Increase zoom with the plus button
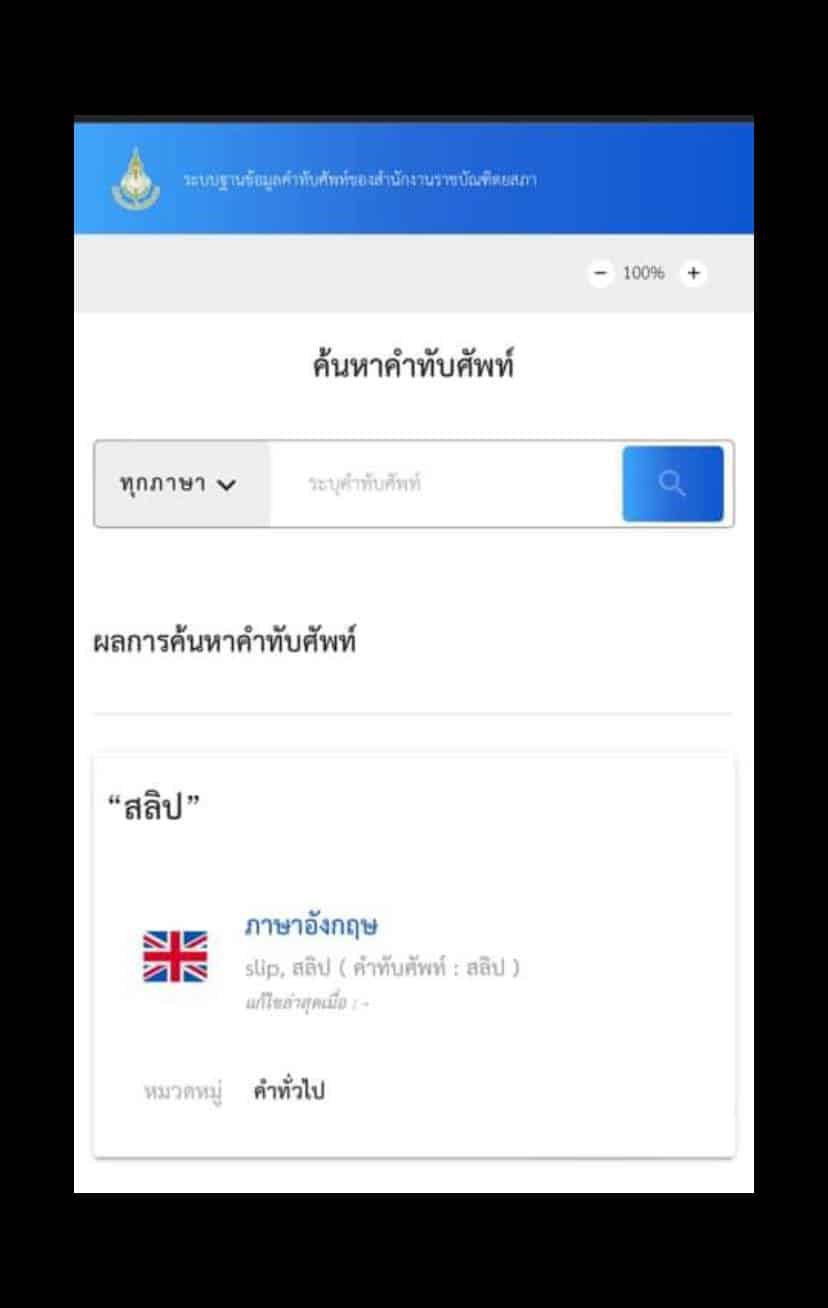Viewport: 828px width, 1308px height. (694, 273)
